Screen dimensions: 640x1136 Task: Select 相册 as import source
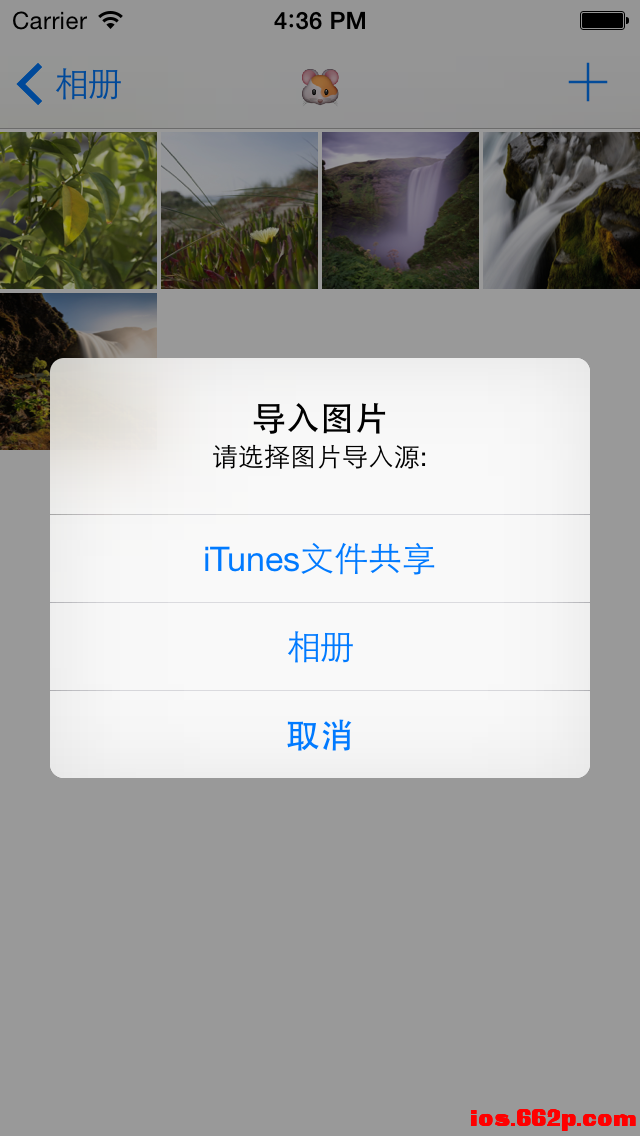320,647
